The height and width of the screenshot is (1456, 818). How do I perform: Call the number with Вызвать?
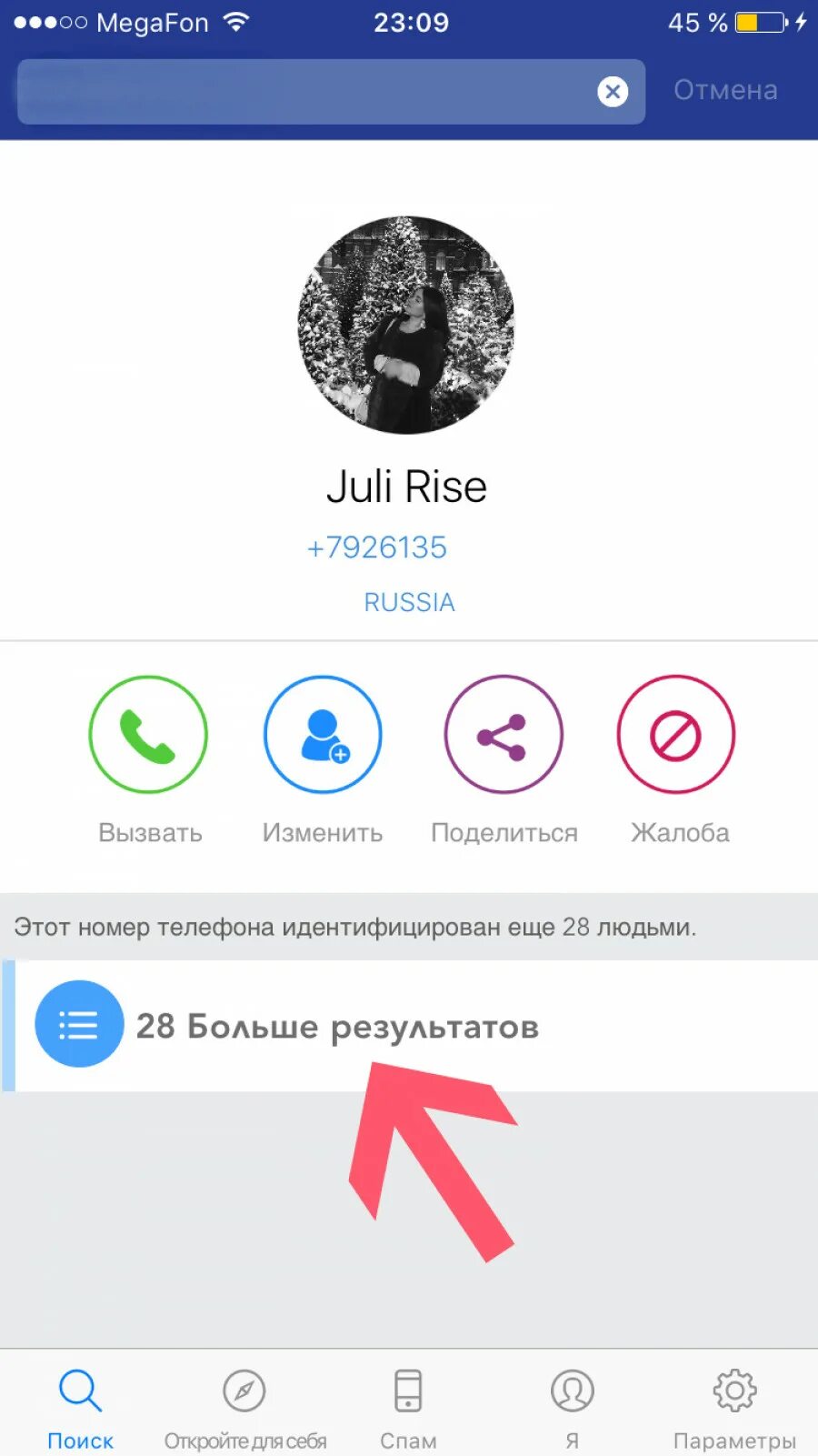click(x=148, y=735)
